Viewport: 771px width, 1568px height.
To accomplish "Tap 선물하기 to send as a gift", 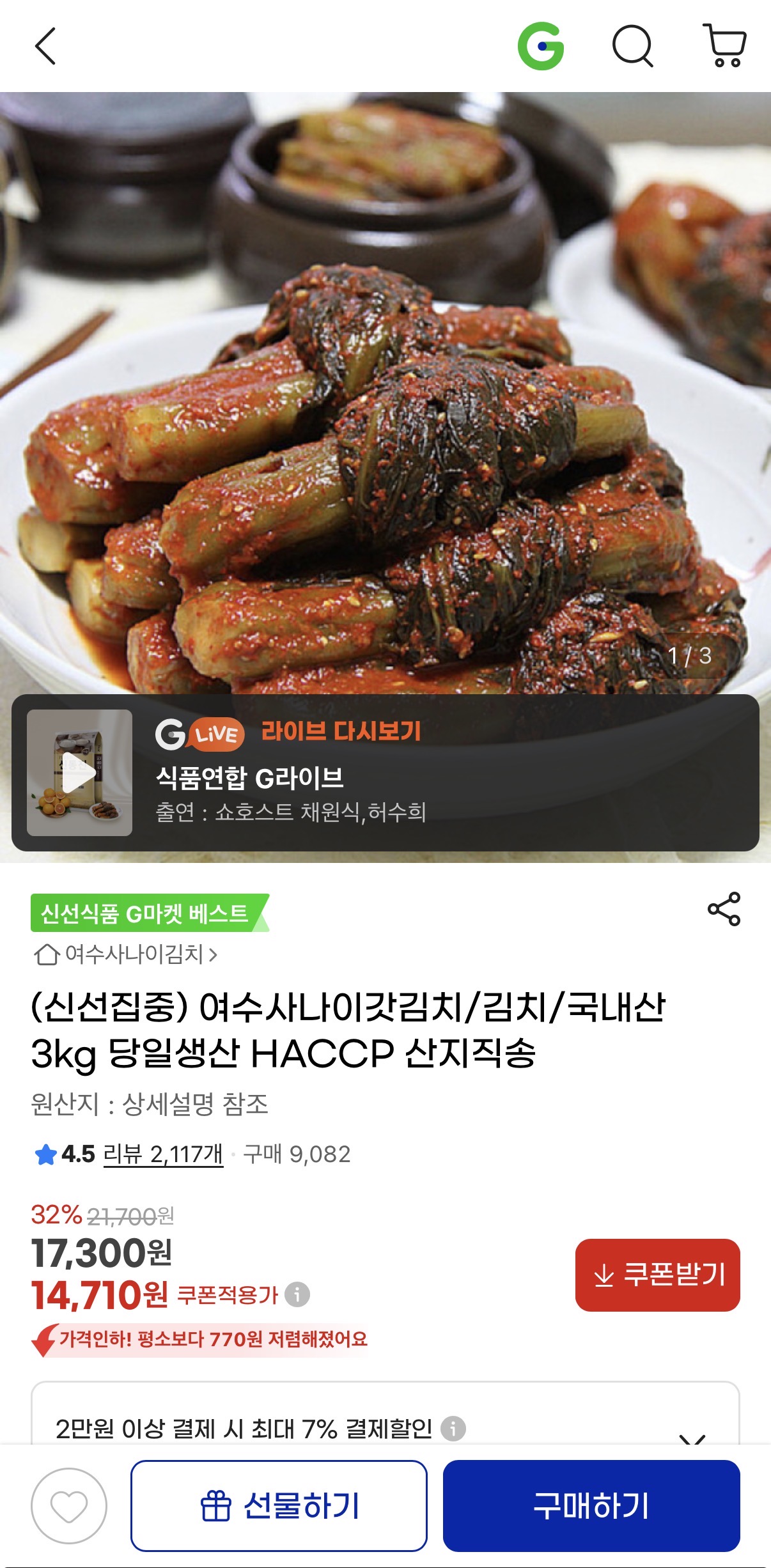I will [279, 1505].
